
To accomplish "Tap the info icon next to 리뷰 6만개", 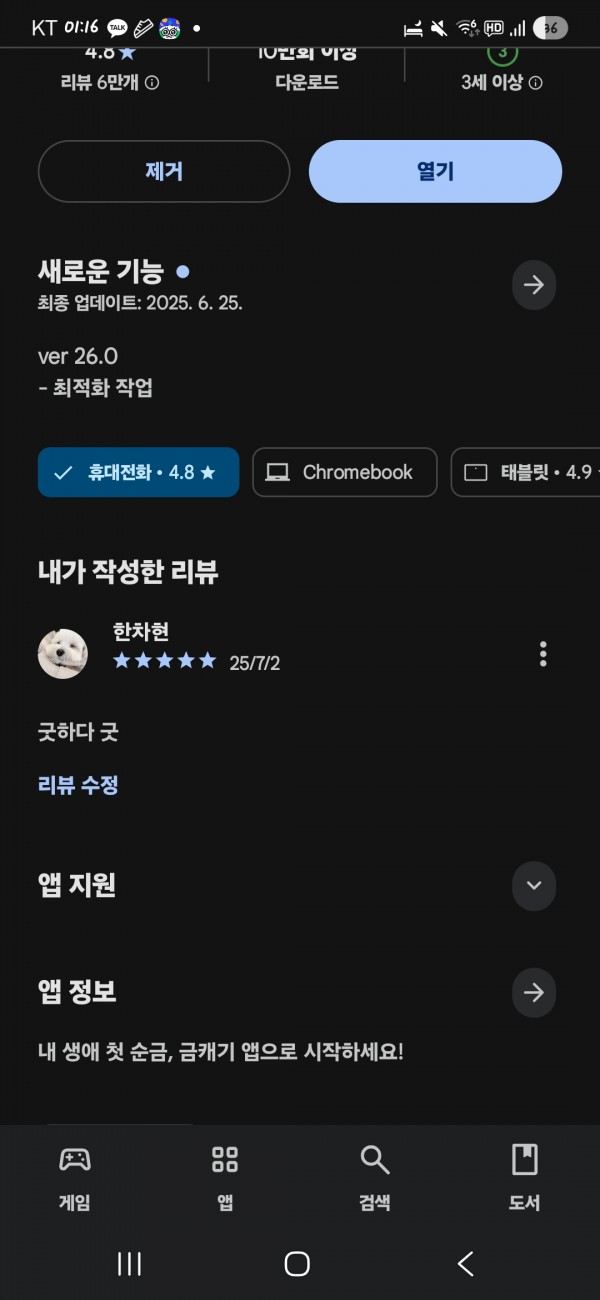I will (x=152, y=83).
